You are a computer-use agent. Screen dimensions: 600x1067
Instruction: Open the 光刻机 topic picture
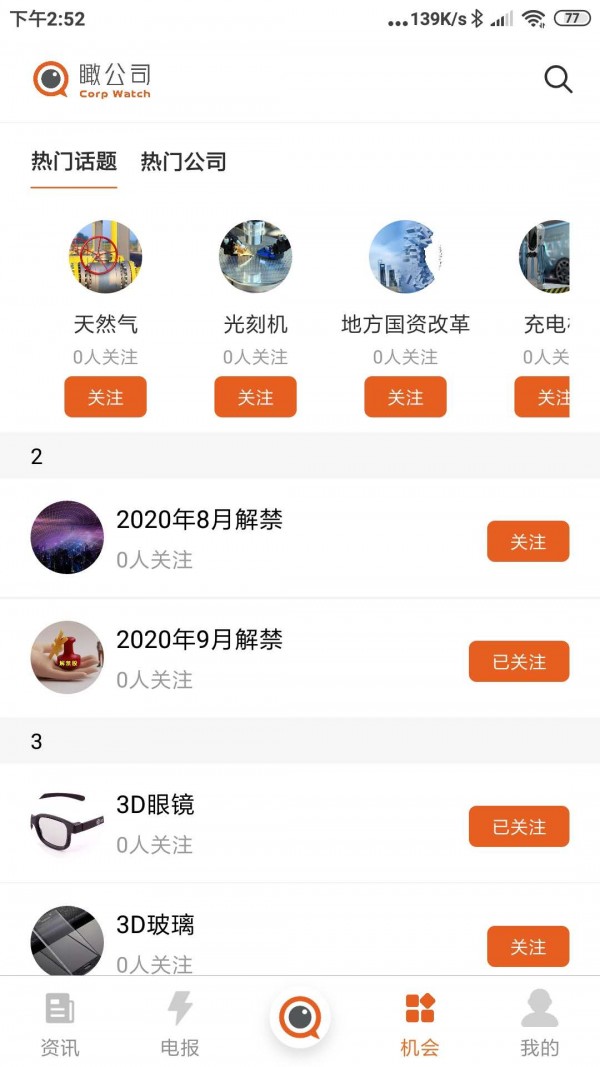[255, 257]
